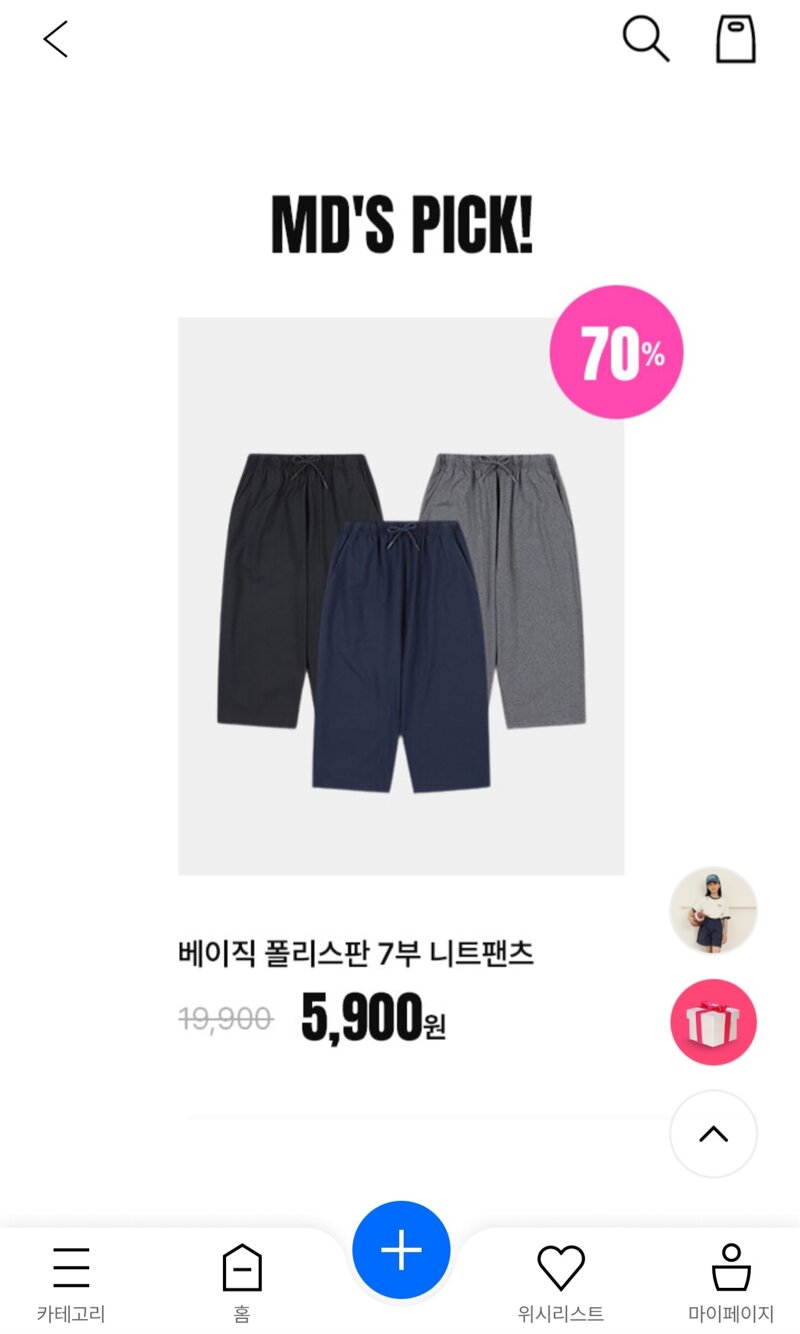800x1334 pixels.
Task: Open the shopping bag cart
Action: point(736,39)
